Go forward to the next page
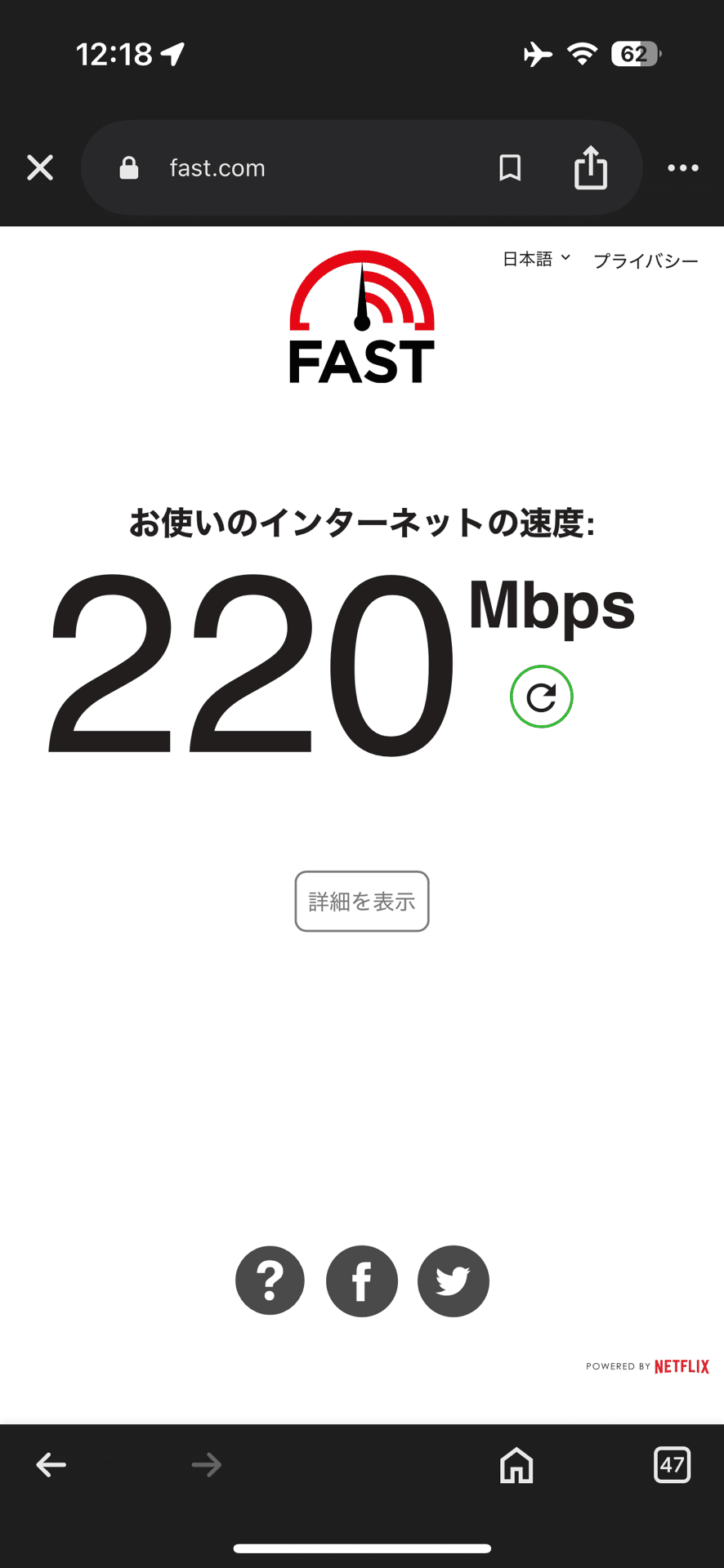The height and width of the screenshot is (1568, 724). point(206,1465)
